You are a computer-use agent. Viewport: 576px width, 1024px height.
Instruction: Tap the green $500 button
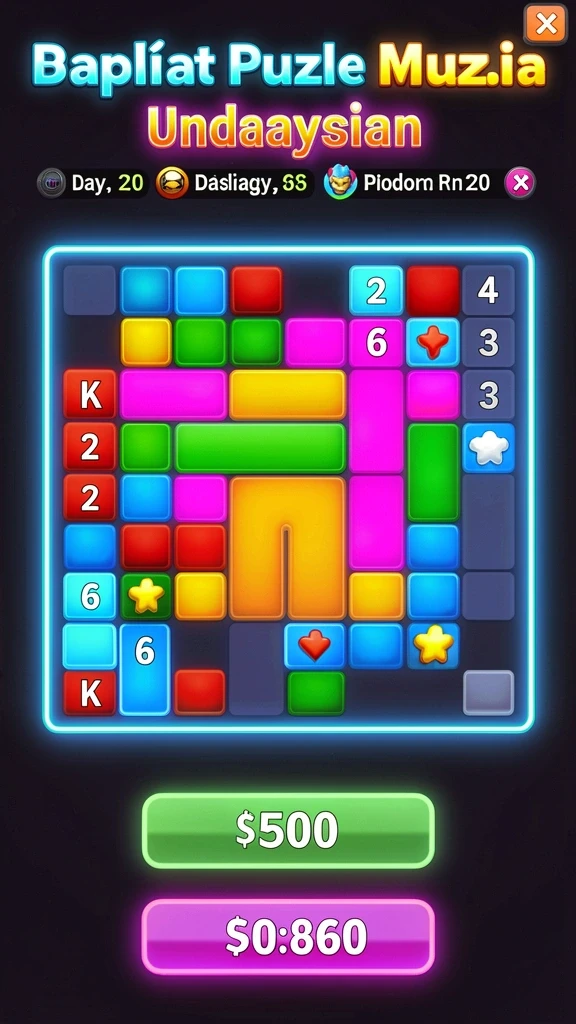[x=288, y=831]
